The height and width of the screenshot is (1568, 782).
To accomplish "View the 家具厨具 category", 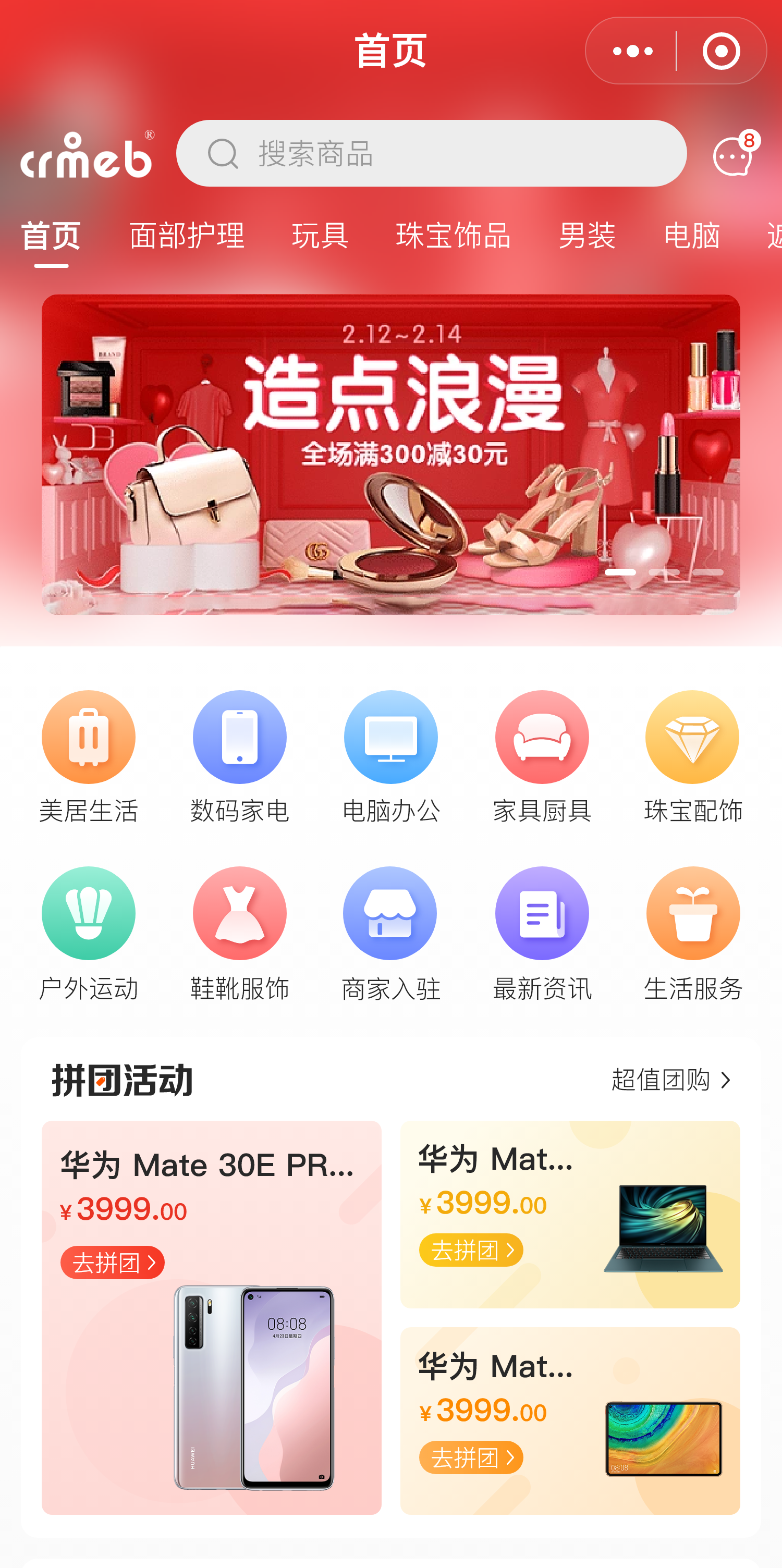I will point(542,756).
